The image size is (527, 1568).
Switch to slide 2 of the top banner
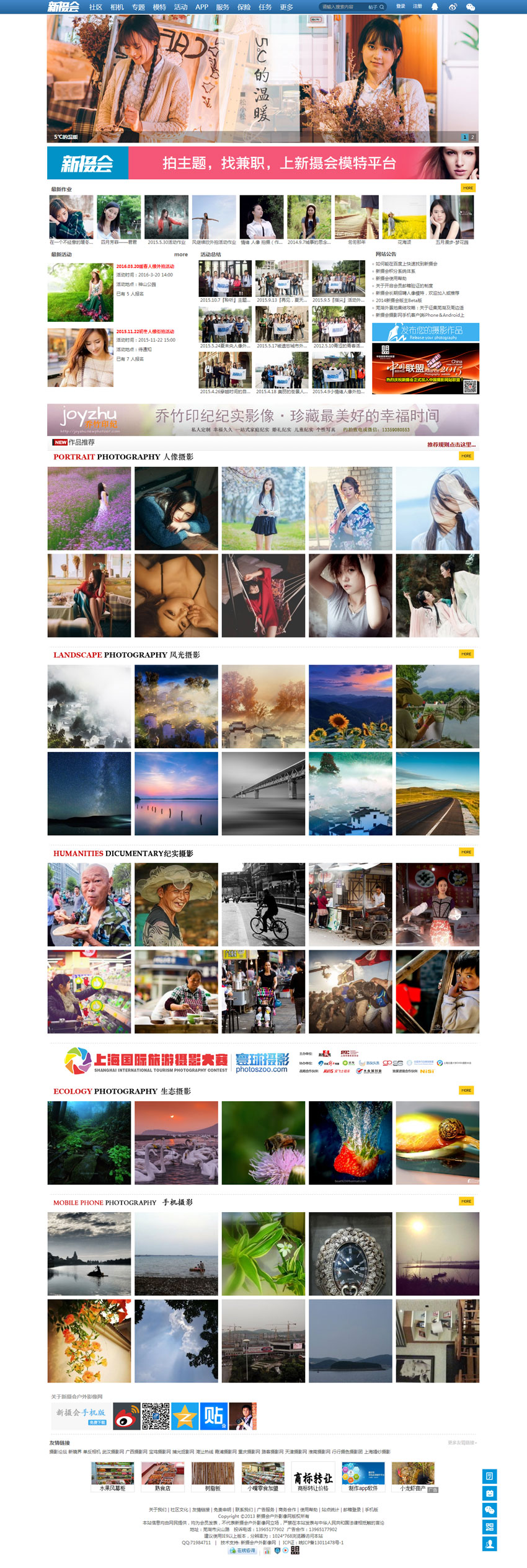472,137
